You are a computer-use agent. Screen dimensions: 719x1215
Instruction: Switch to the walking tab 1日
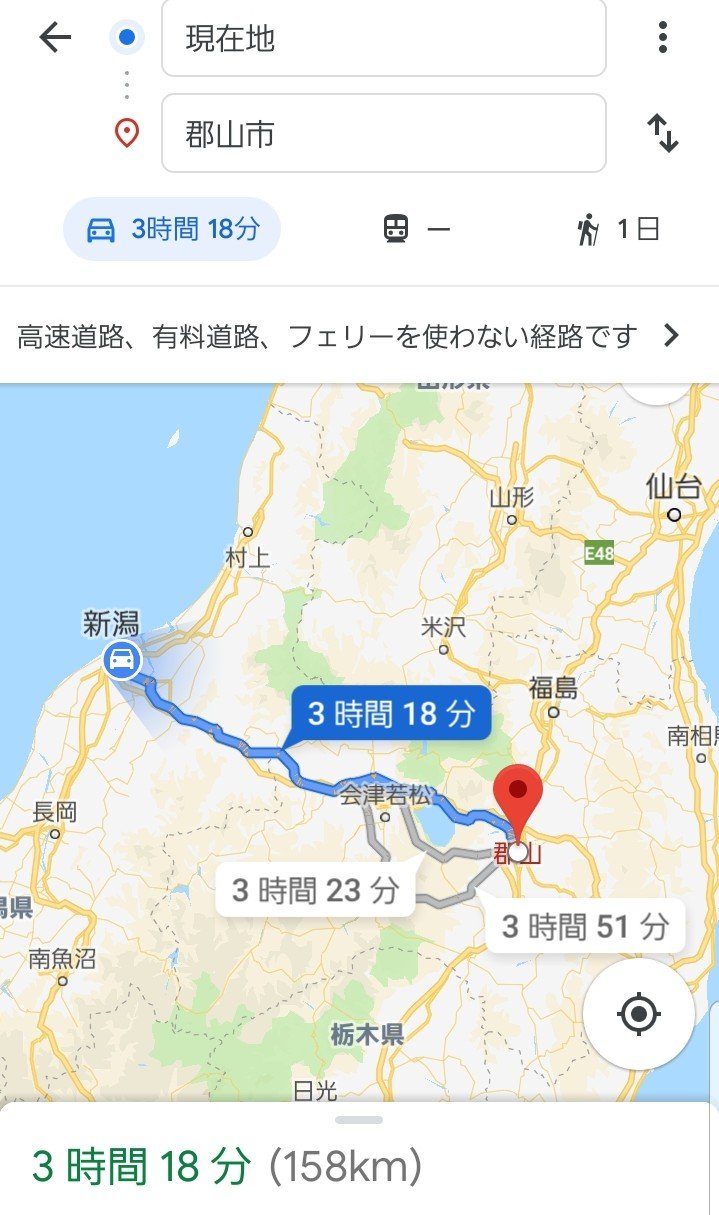(618, 230)
